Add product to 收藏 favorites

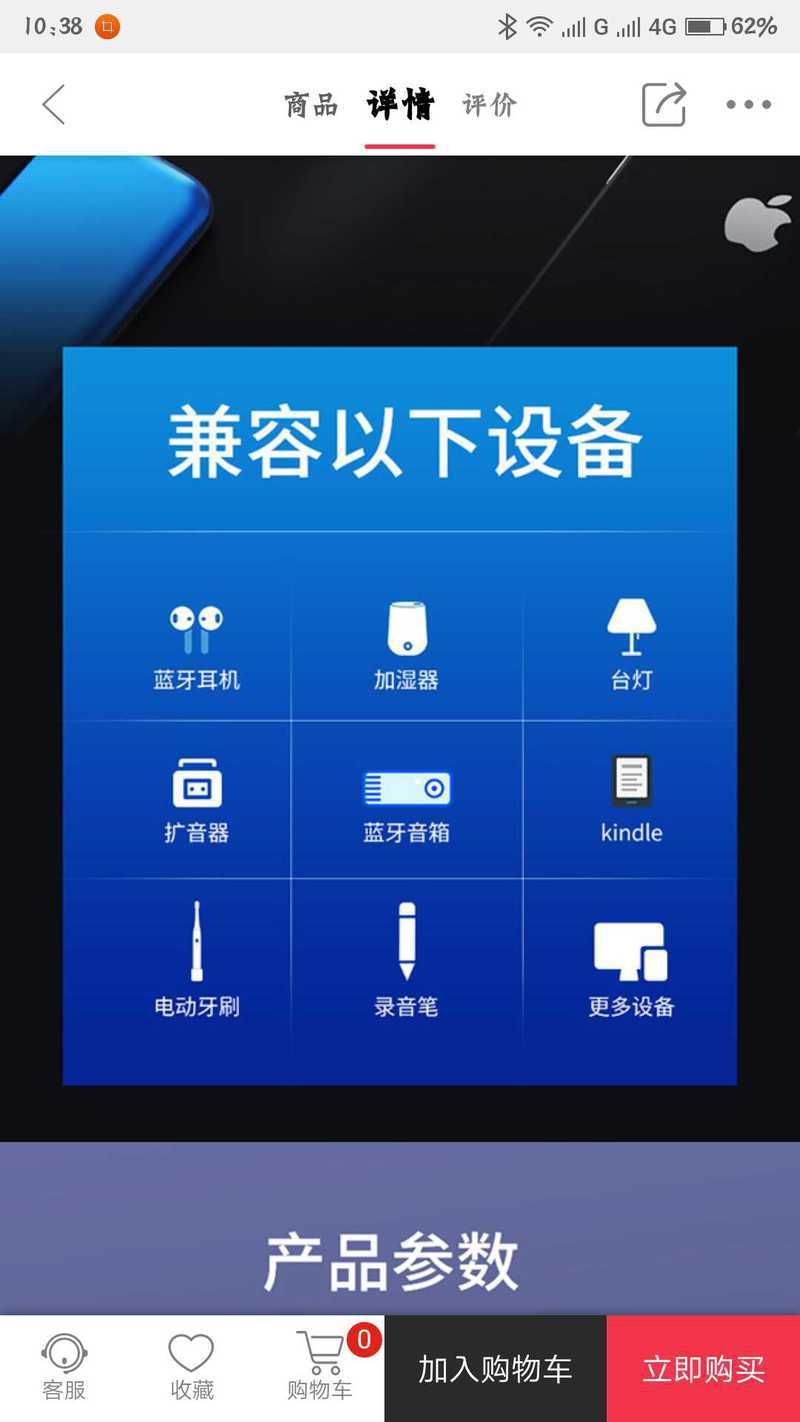point(191,1368)
